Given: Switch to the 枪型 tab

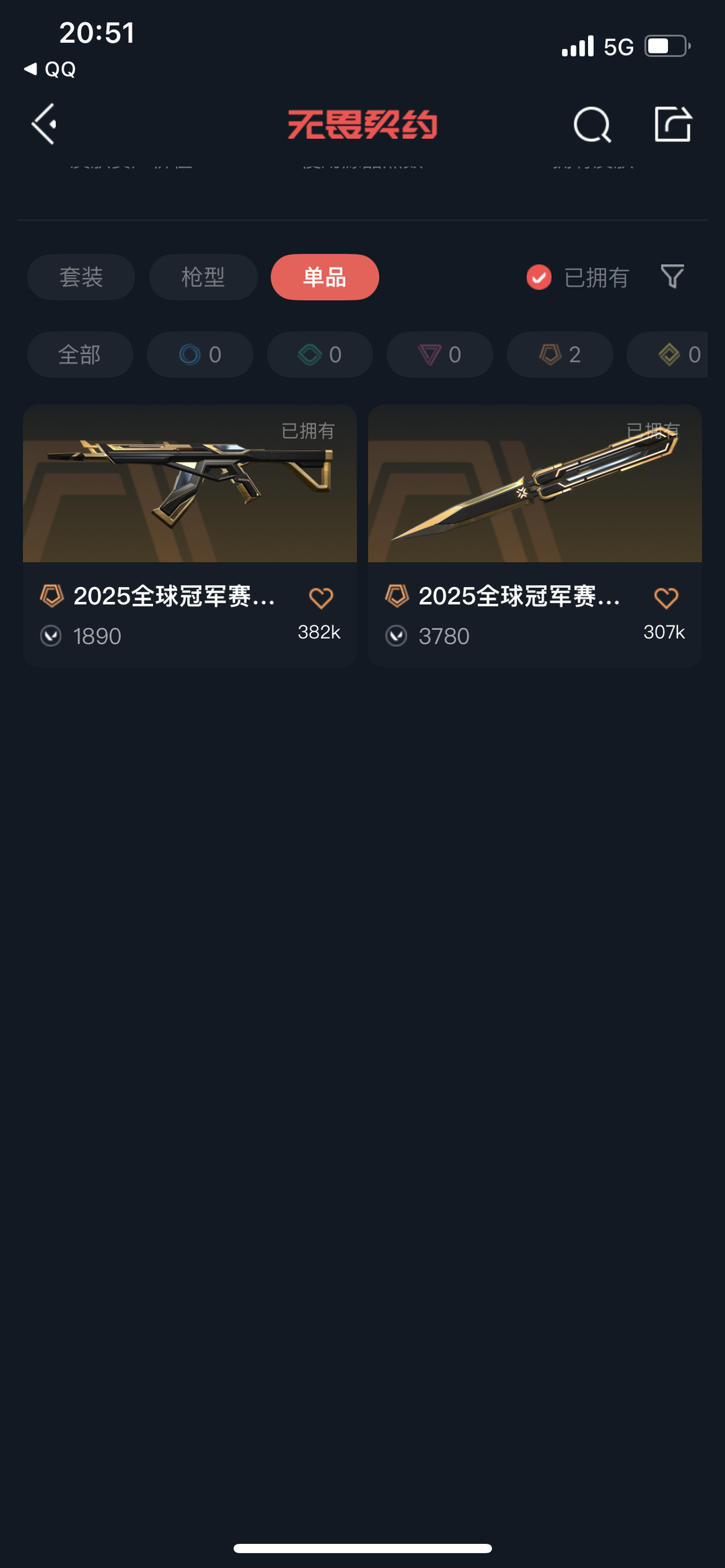Looking at the screenshot, I should (203, 277).
